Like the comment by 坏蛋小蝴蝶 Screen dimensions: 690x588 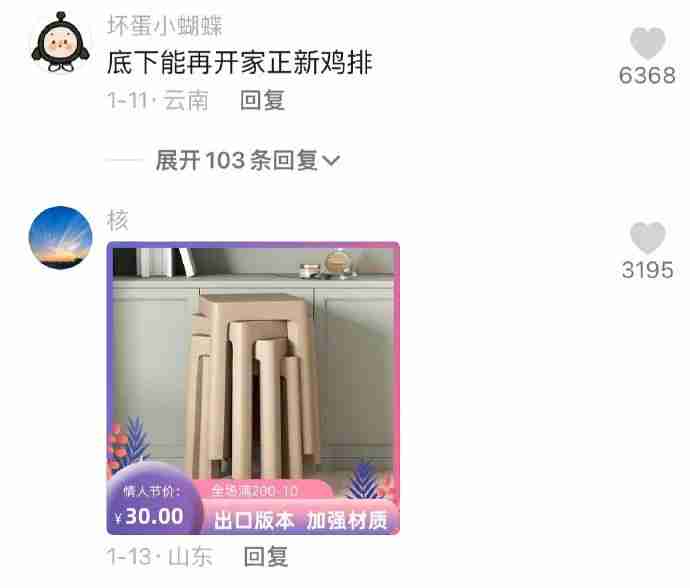tap(647, 45)
